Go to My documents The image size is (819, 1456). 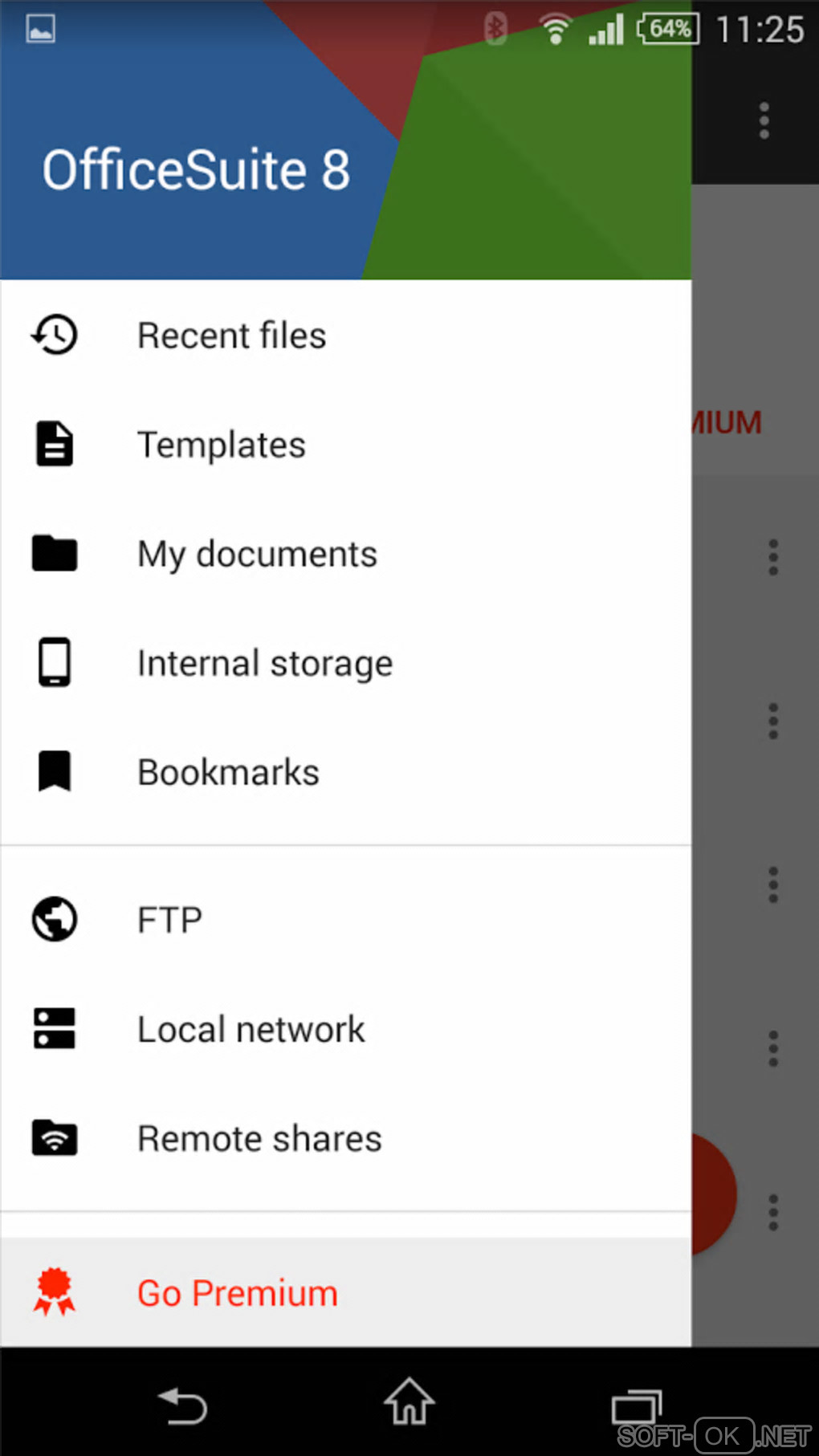(x=257, y=554)
